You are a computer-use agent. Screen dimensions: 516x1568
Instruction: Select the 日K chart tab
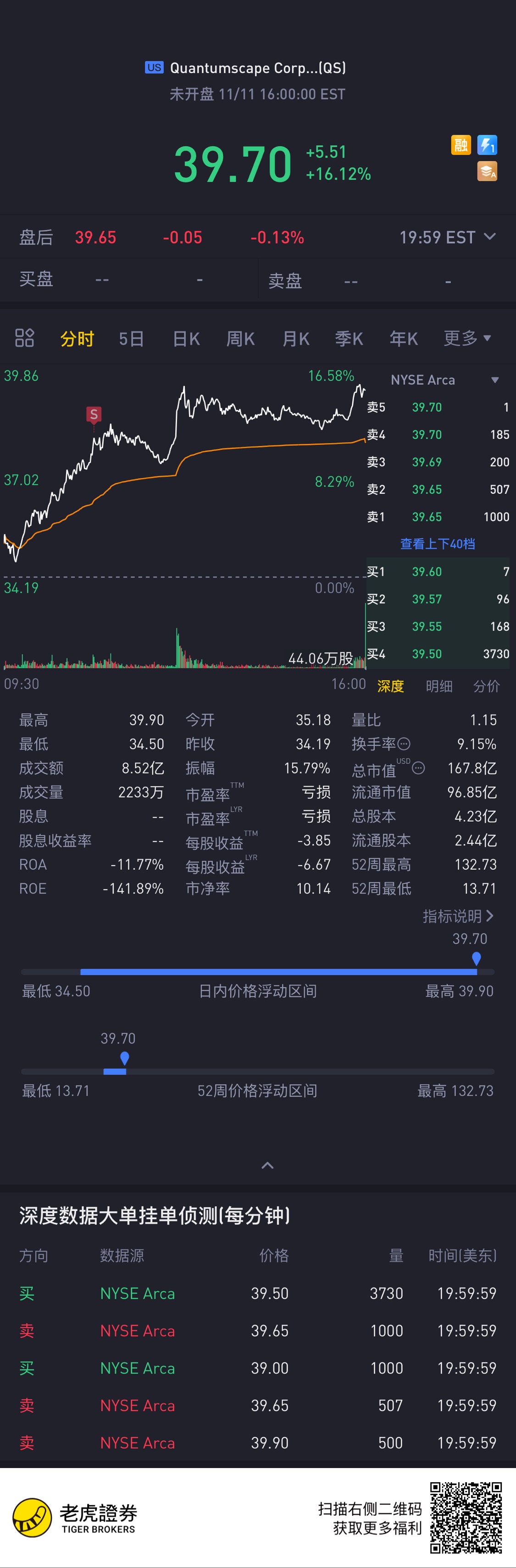coord(186,338)
